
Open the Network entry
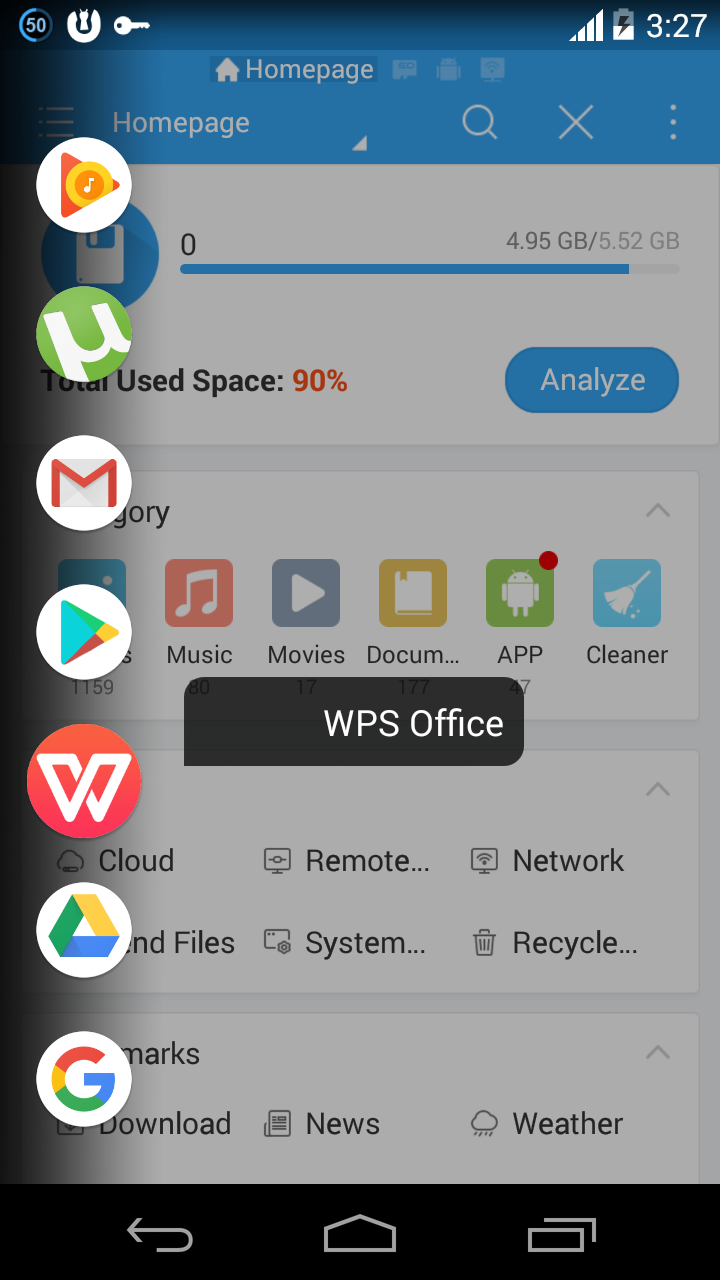click(547, 860)
